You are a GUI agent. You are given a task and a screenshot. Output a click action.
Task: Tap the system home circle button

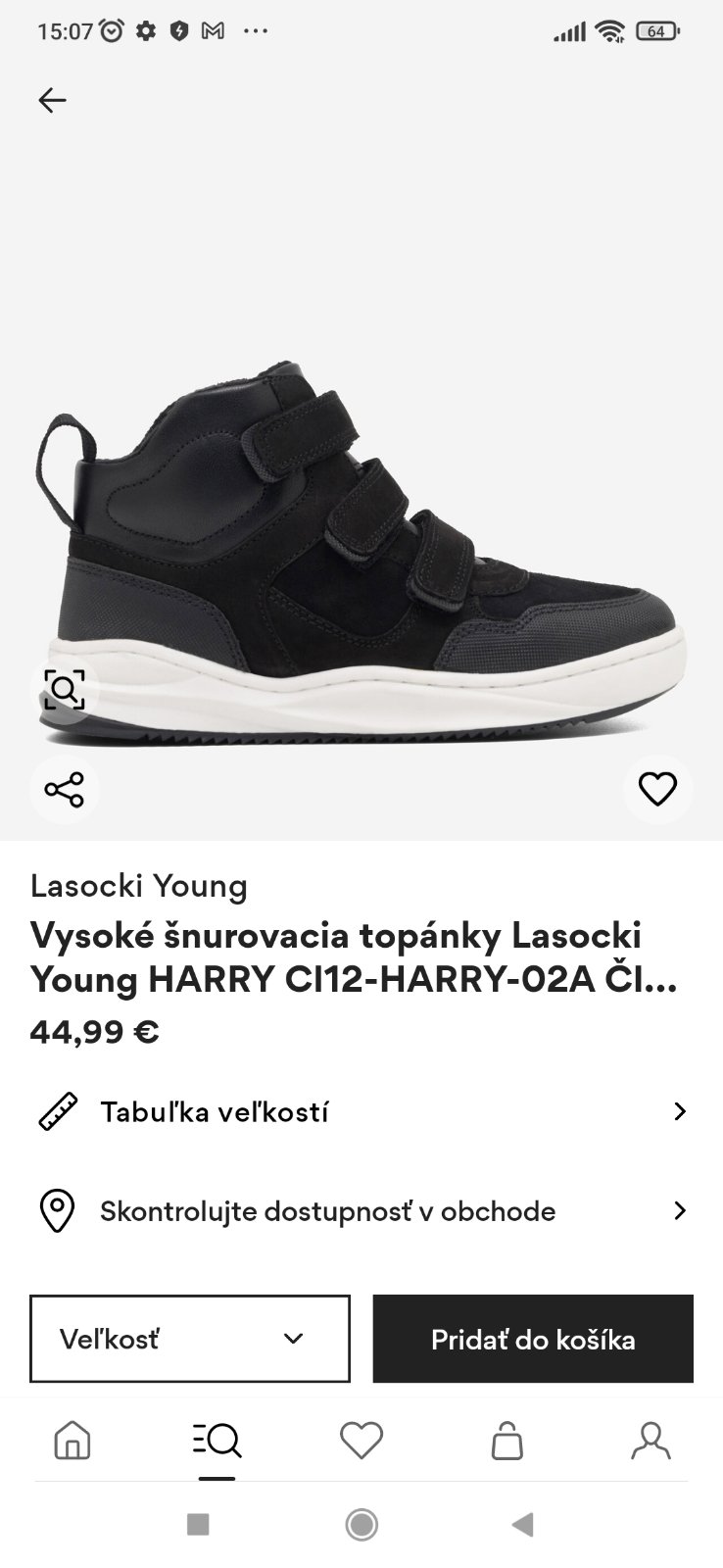pos(361,1524)
